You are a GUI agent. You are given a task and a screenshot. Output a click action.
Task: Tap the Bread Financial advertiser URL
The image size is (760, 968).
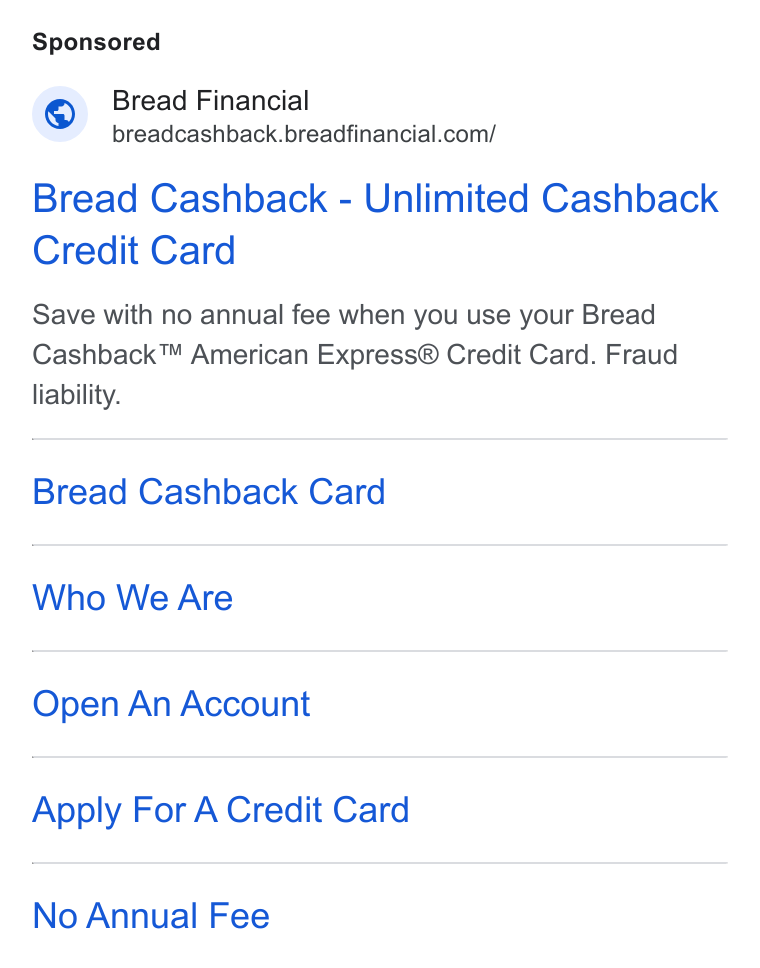coord(304,134)
